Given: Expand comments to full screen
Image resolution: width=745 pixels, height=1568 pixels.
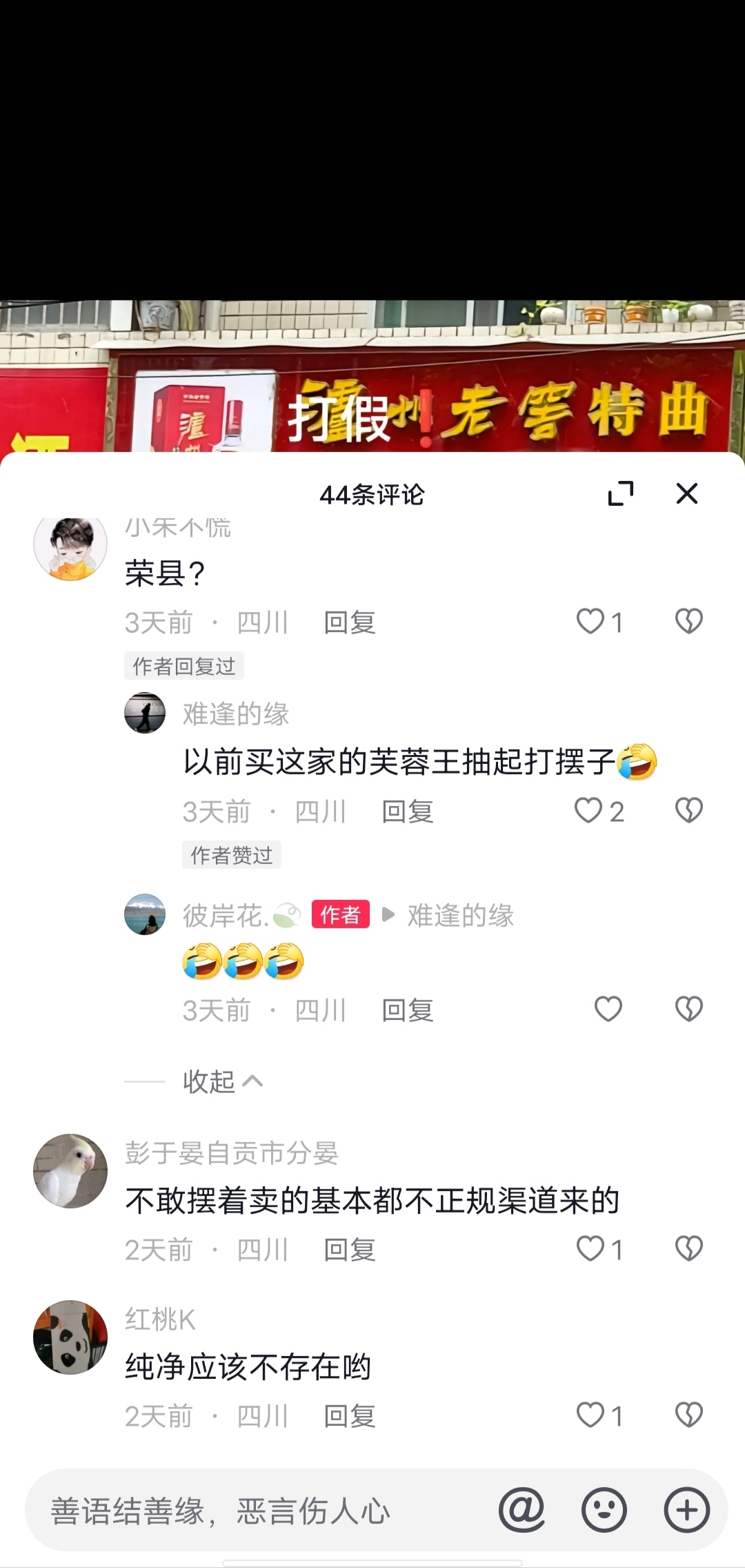Looking at the screenshot, I should click(x=621, y=493).
